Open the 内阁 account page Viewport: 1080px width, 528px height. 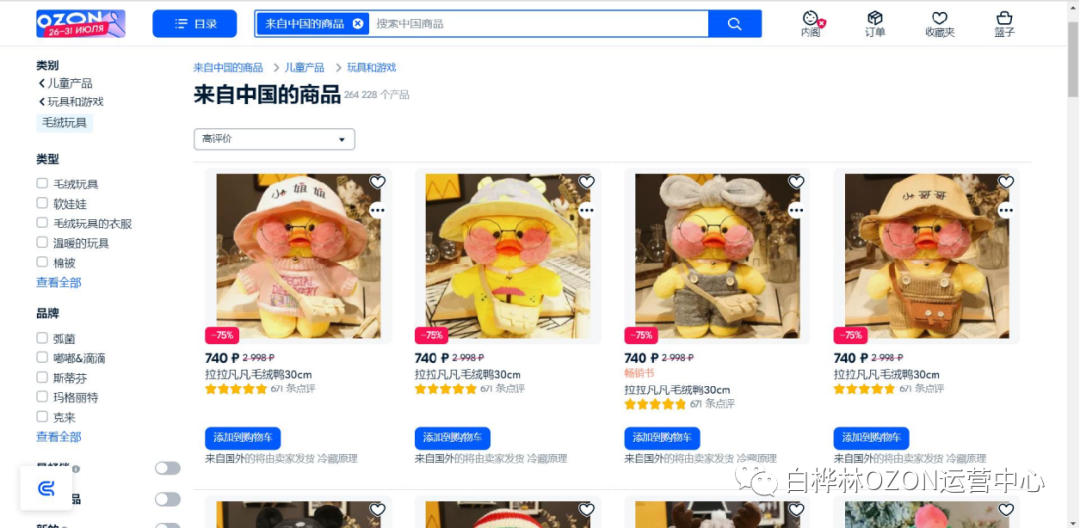[x=811, y=24]
